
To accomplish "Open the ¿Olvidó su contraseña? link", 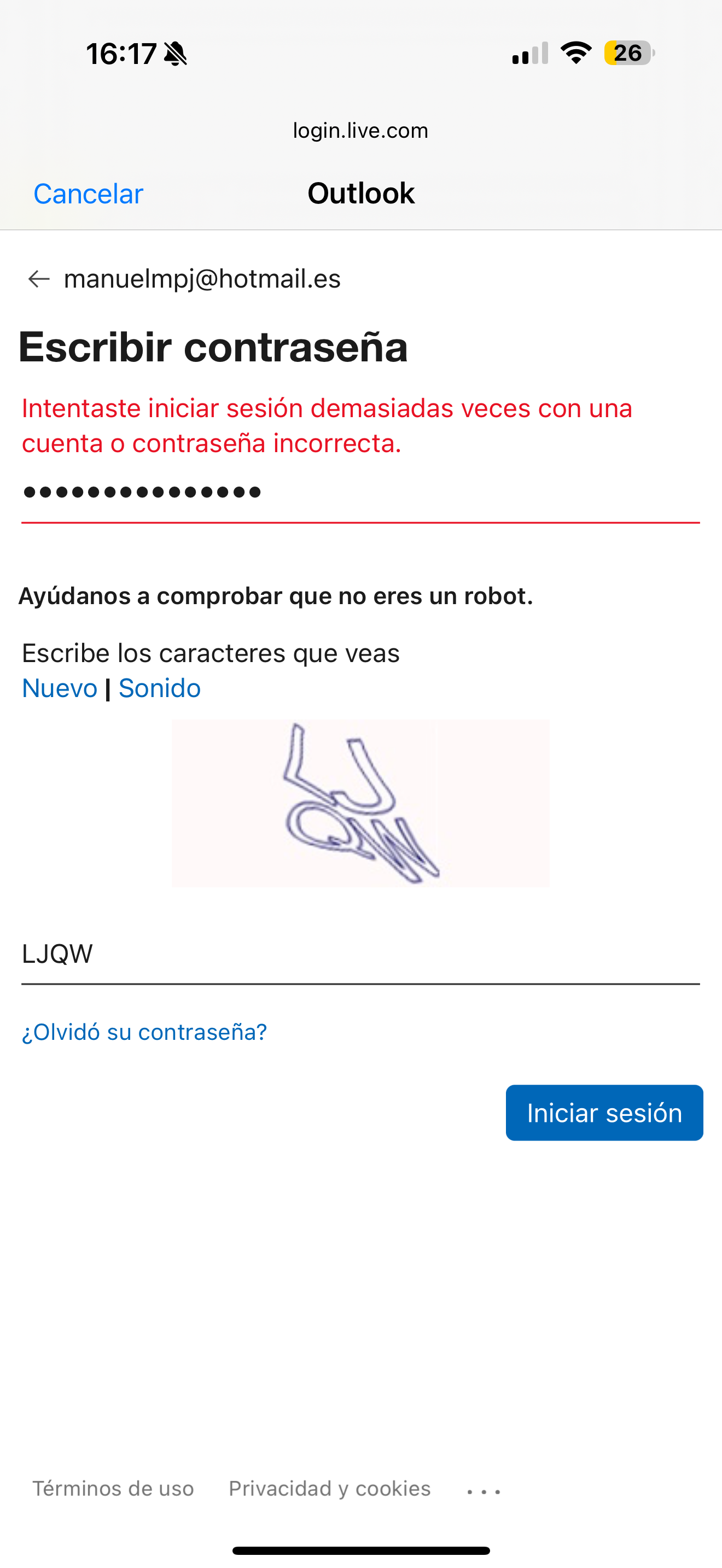I will click(x=144, y=1032).
